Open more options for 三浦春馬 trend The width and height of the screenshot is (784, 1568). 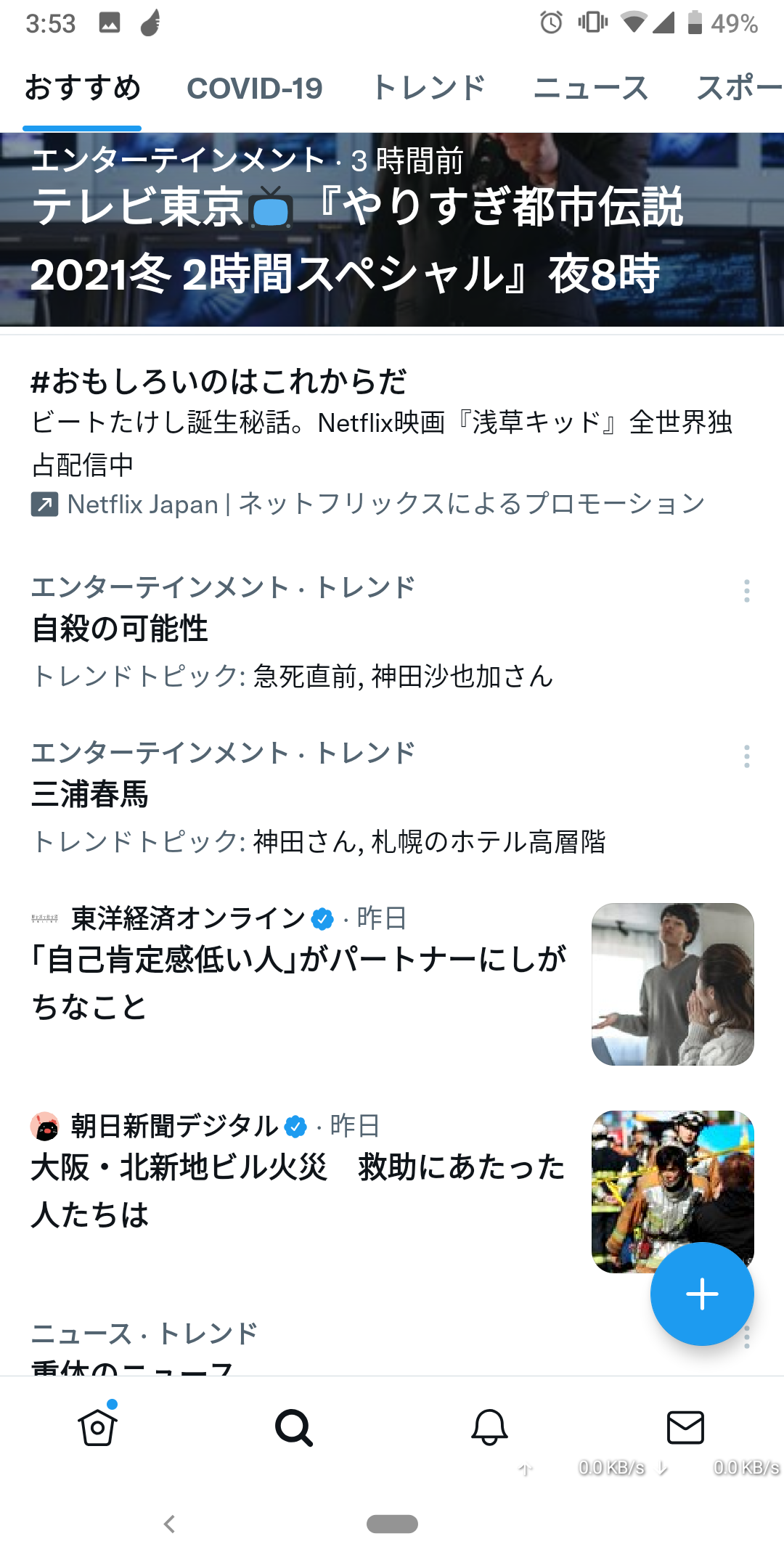[746, 756]
